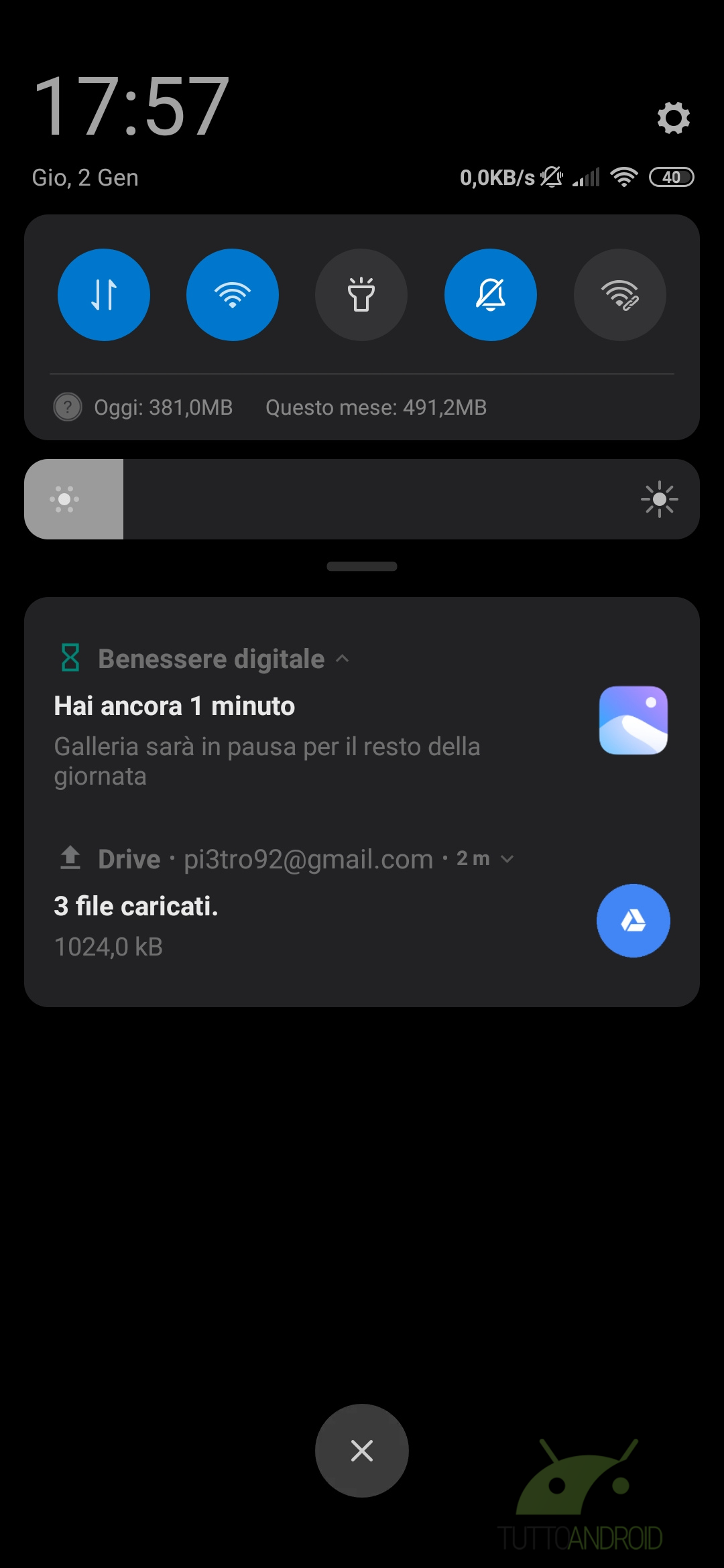The image size is (724, 1568).
Task: Expand the Drive notification chevron
Action: 507,859
